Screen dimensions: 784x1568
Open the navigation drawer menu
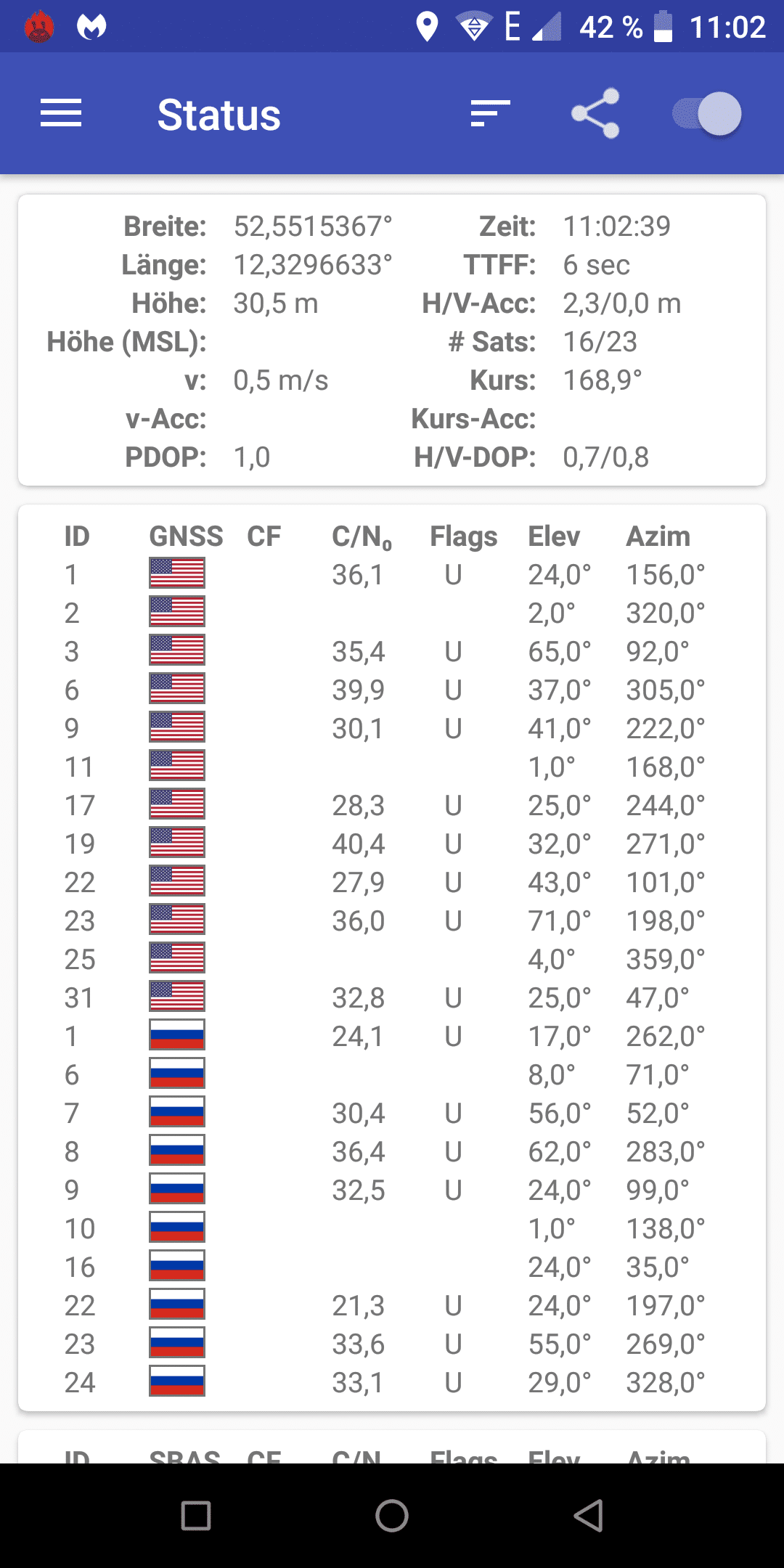point(61,114)
